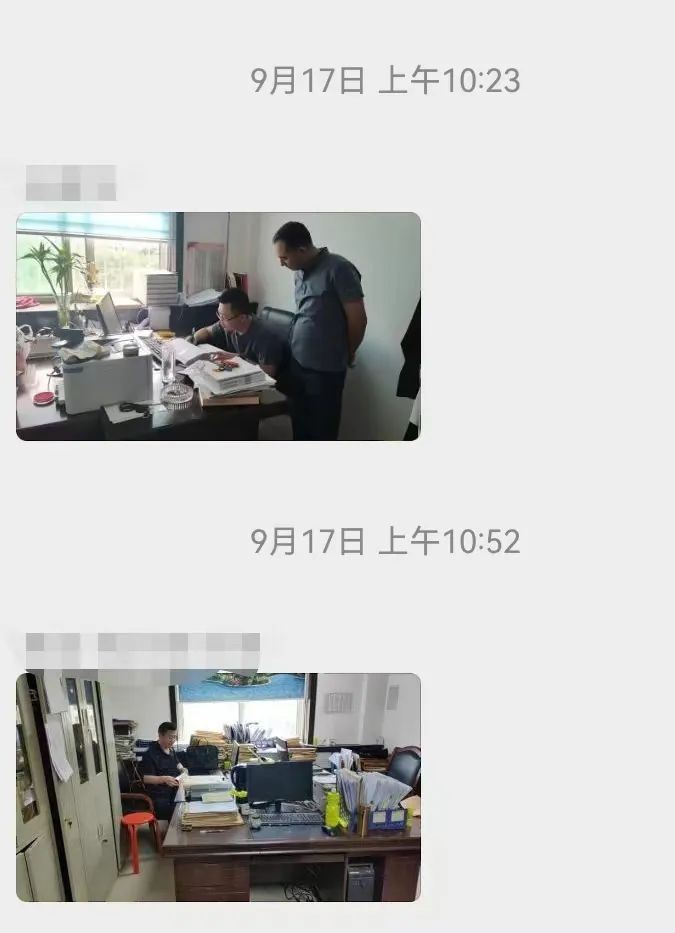Open the photo sent at 上午10:23
675x933 pixels.
[218, 326]
